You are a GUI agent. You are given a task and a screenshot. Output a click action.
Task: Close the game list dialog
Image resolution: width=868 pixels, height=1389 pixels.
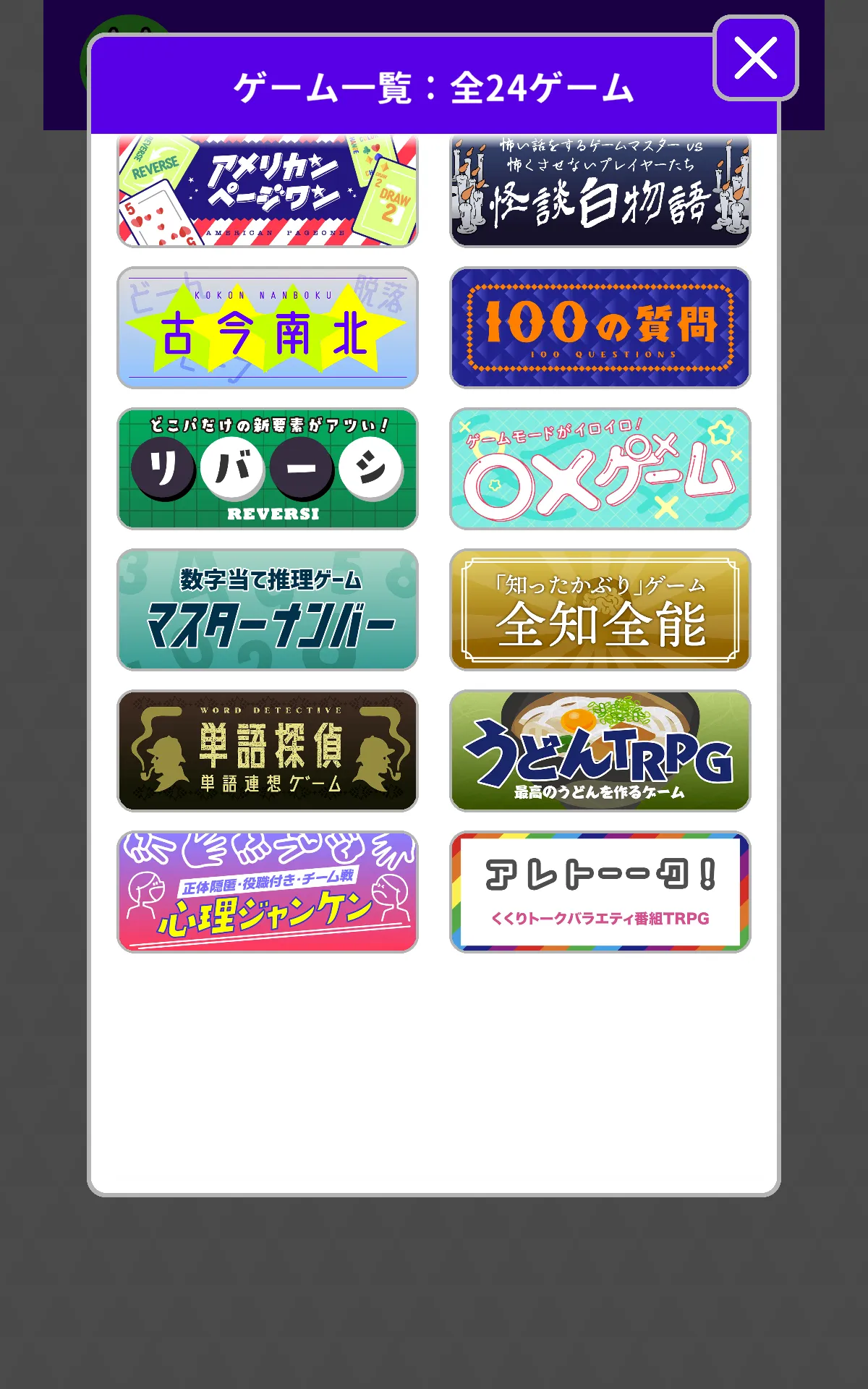tap(755, 58)
